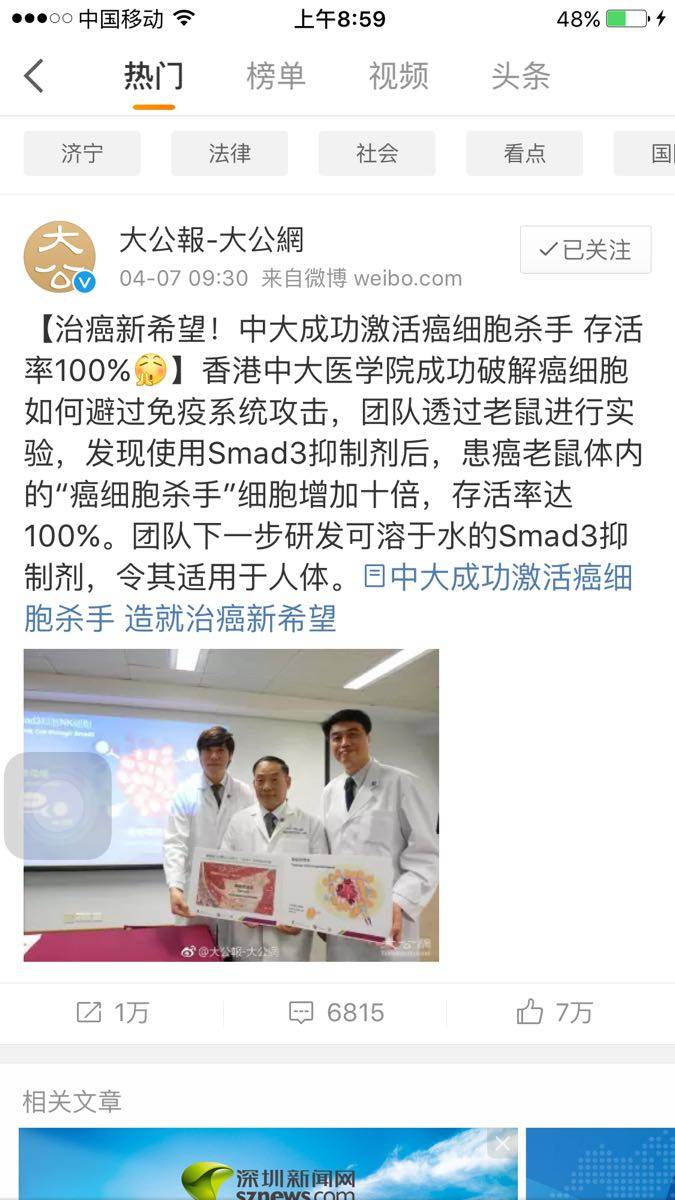Viewport: 675px width, 1200px height.
Task: Open the 大公報-大公網 profile avatar
Action: (x=60, y=257)
